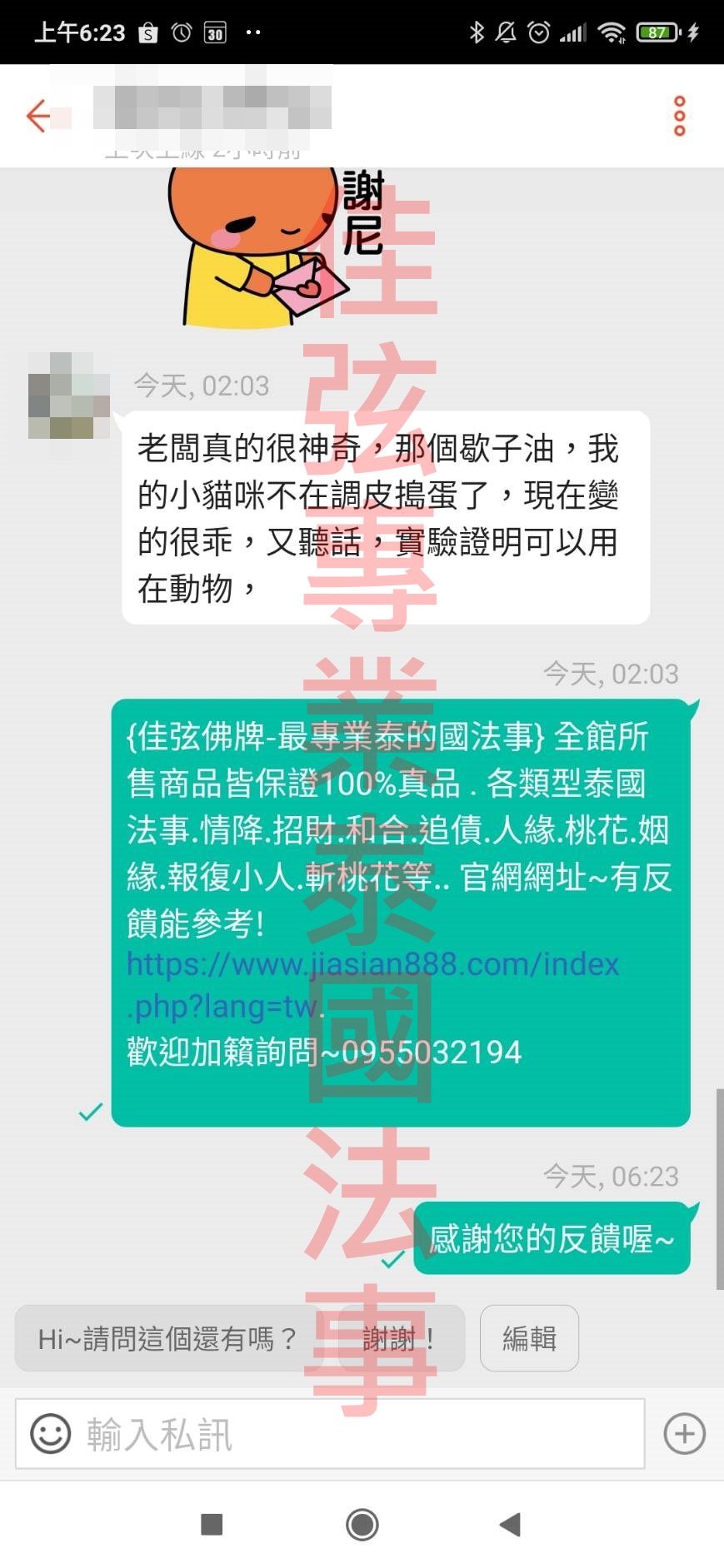The image size is (724, 1568).
Task: Choose the '謝謝！' quick reply
Action: (x=399, y=1338)
